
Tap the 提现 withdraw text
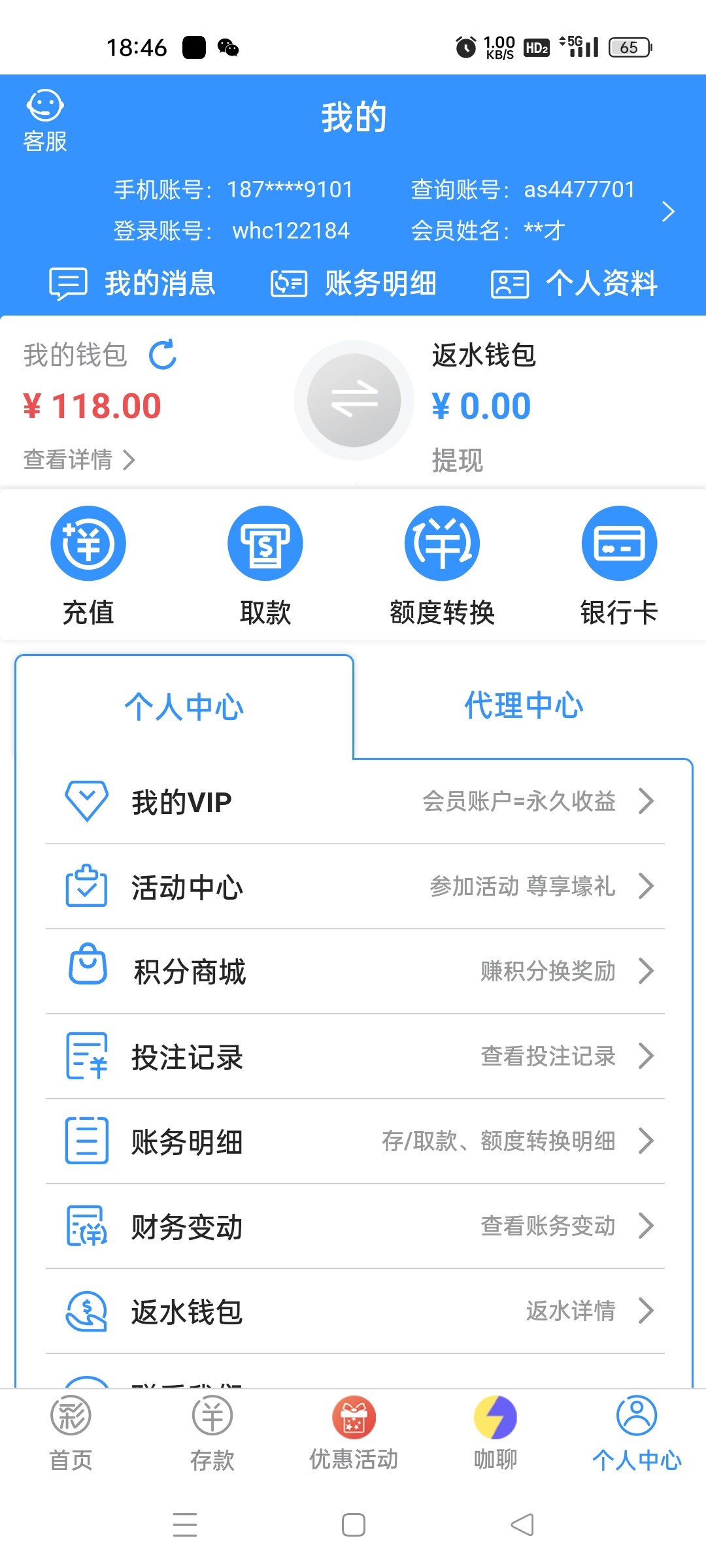point(458,459)
